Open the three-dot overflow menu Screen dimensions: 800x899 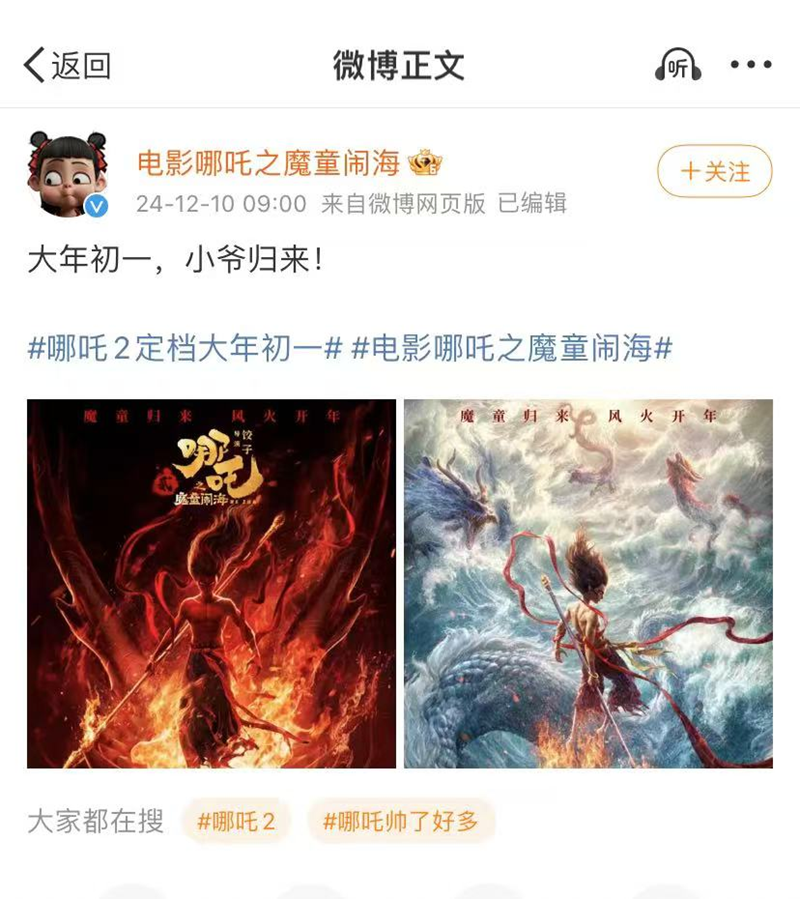(750, 66)
